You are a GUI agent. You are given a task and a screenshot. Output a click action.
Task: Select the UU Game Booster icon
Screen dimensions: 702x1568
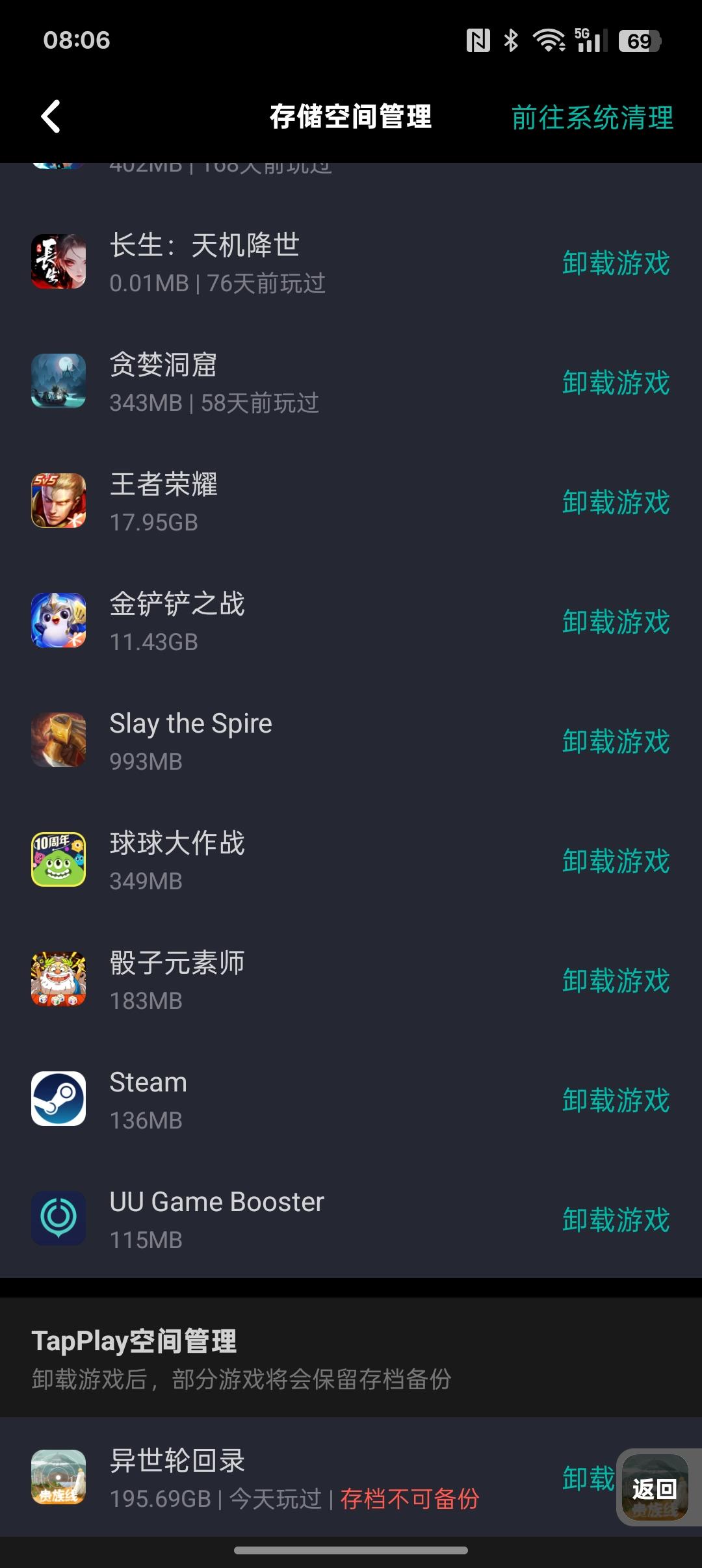58,1218
